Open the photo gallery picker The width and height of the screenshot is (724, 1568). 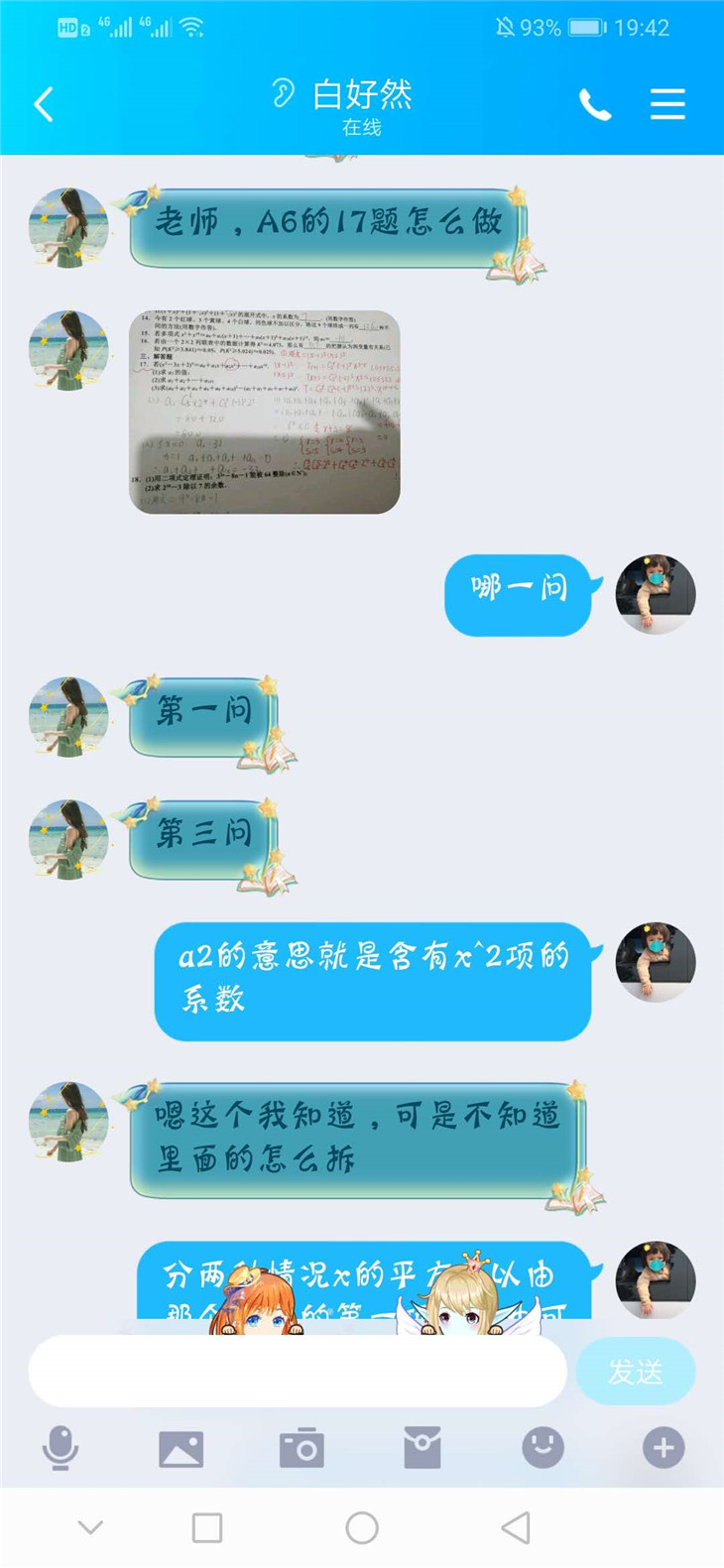[181, 1448]
